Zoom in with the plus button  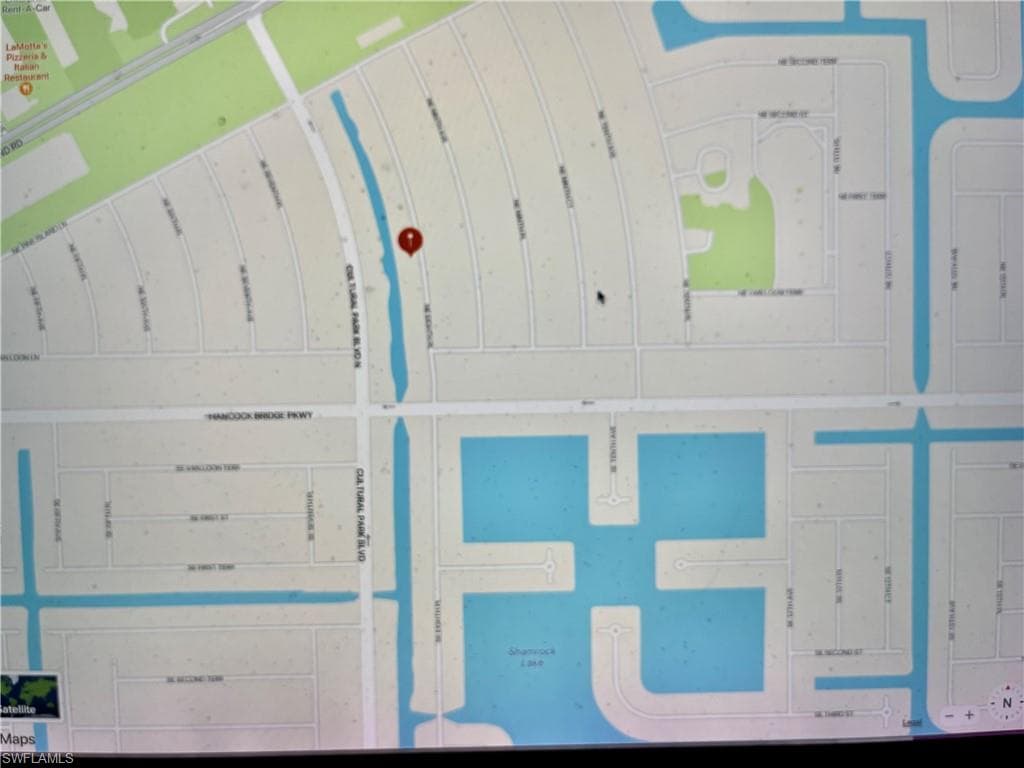coord(969,715)
